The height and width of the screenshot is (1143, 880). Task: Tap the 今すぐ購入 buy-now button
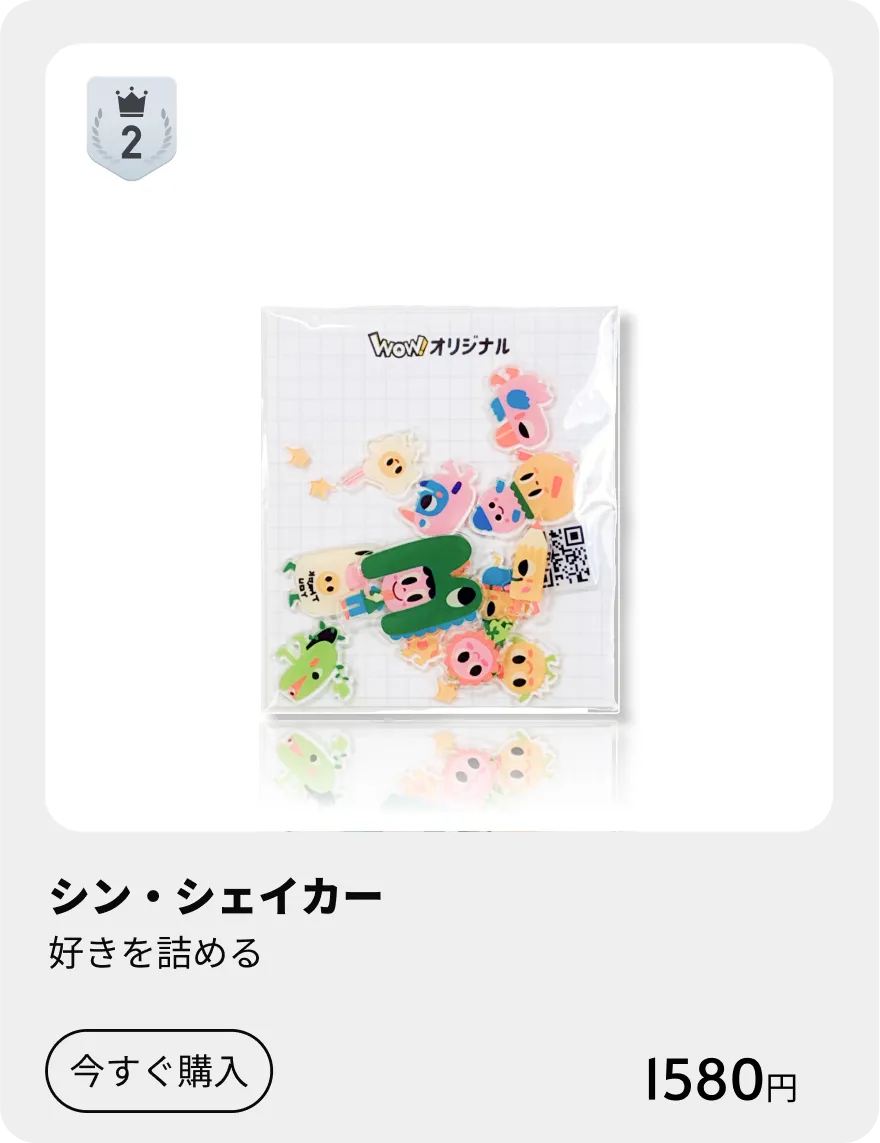point(159,1071)
